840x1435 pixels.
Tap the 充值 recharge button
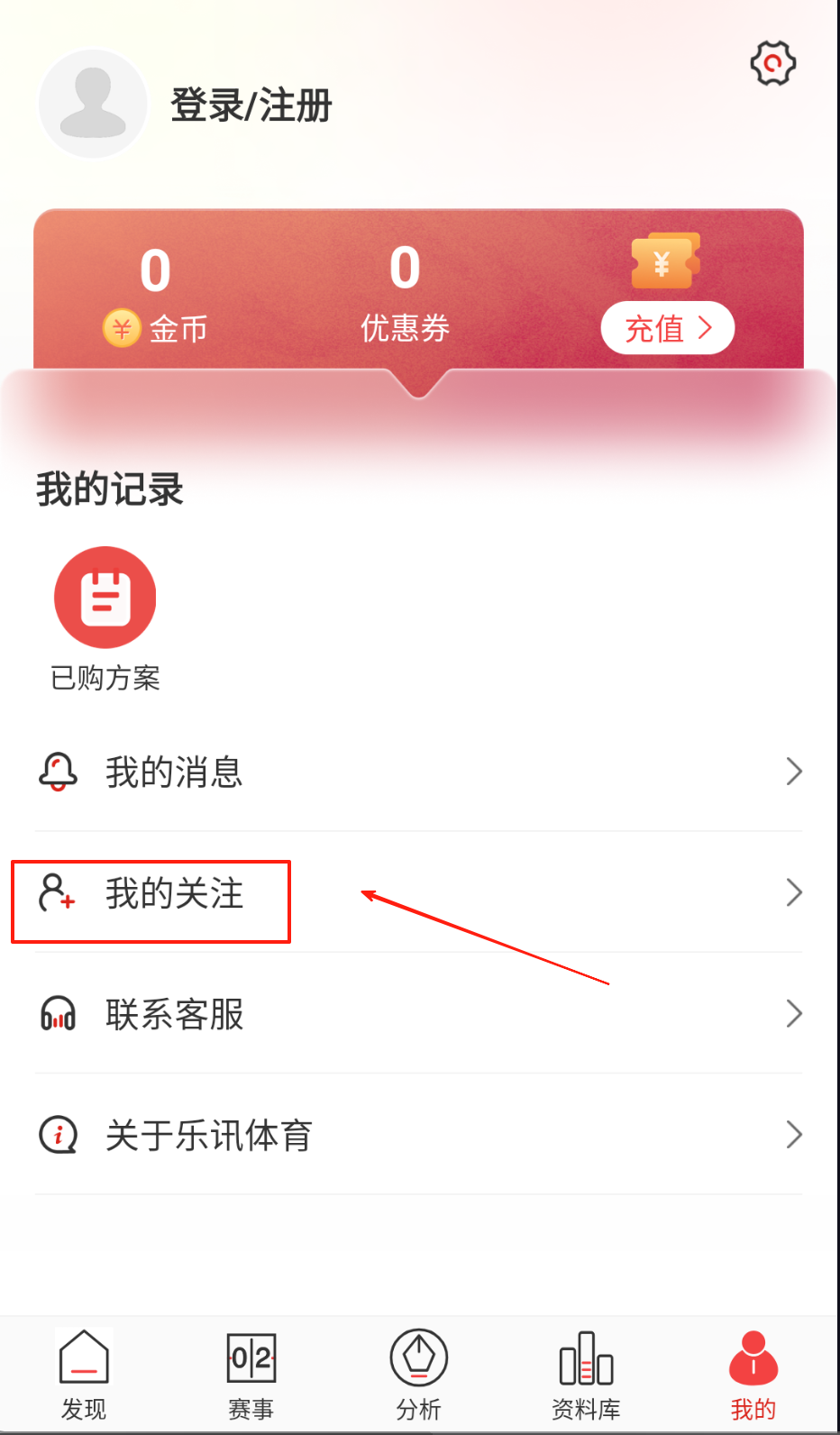[667, 328]
